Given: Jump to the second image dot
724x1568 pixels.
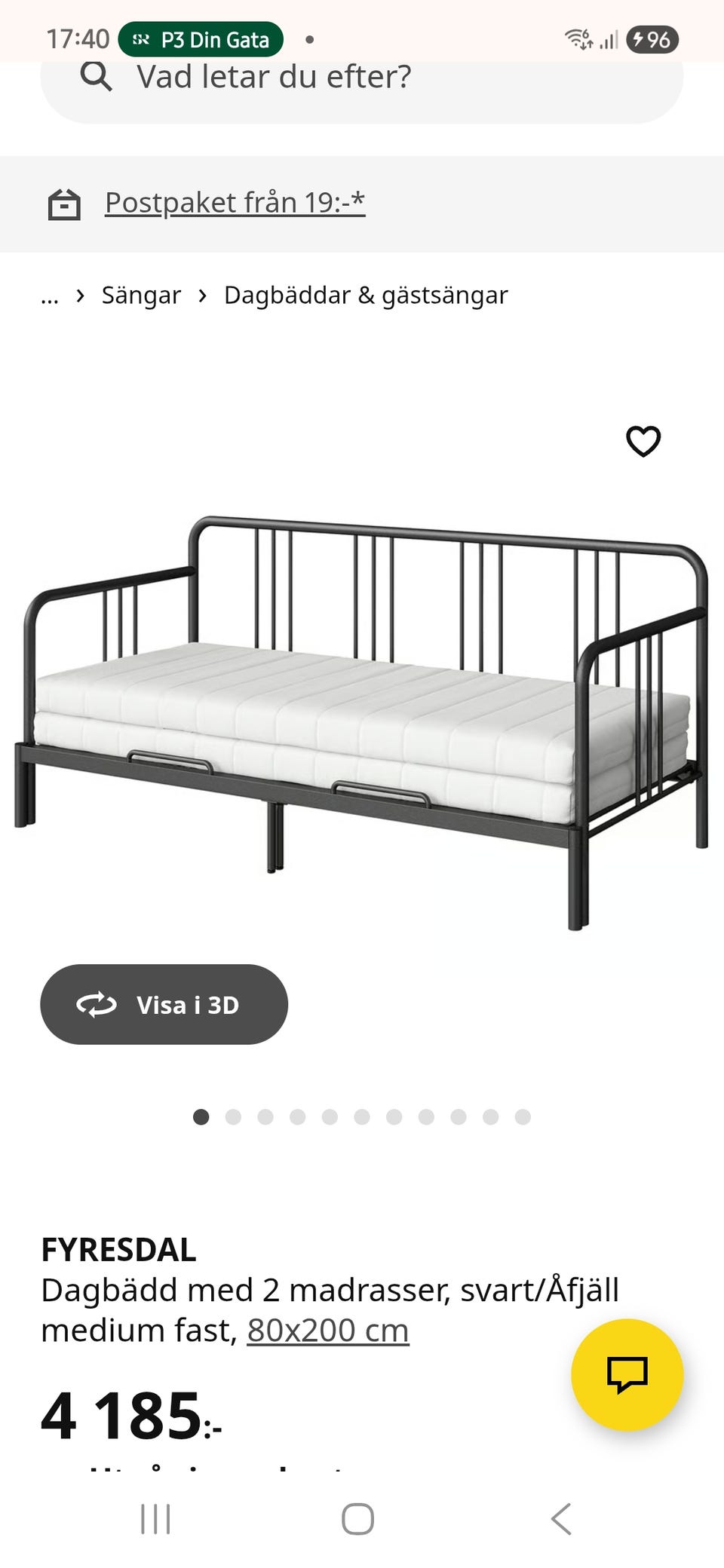Looking at the screenshot, I should pyautogui.click(x=233, y=1116).
